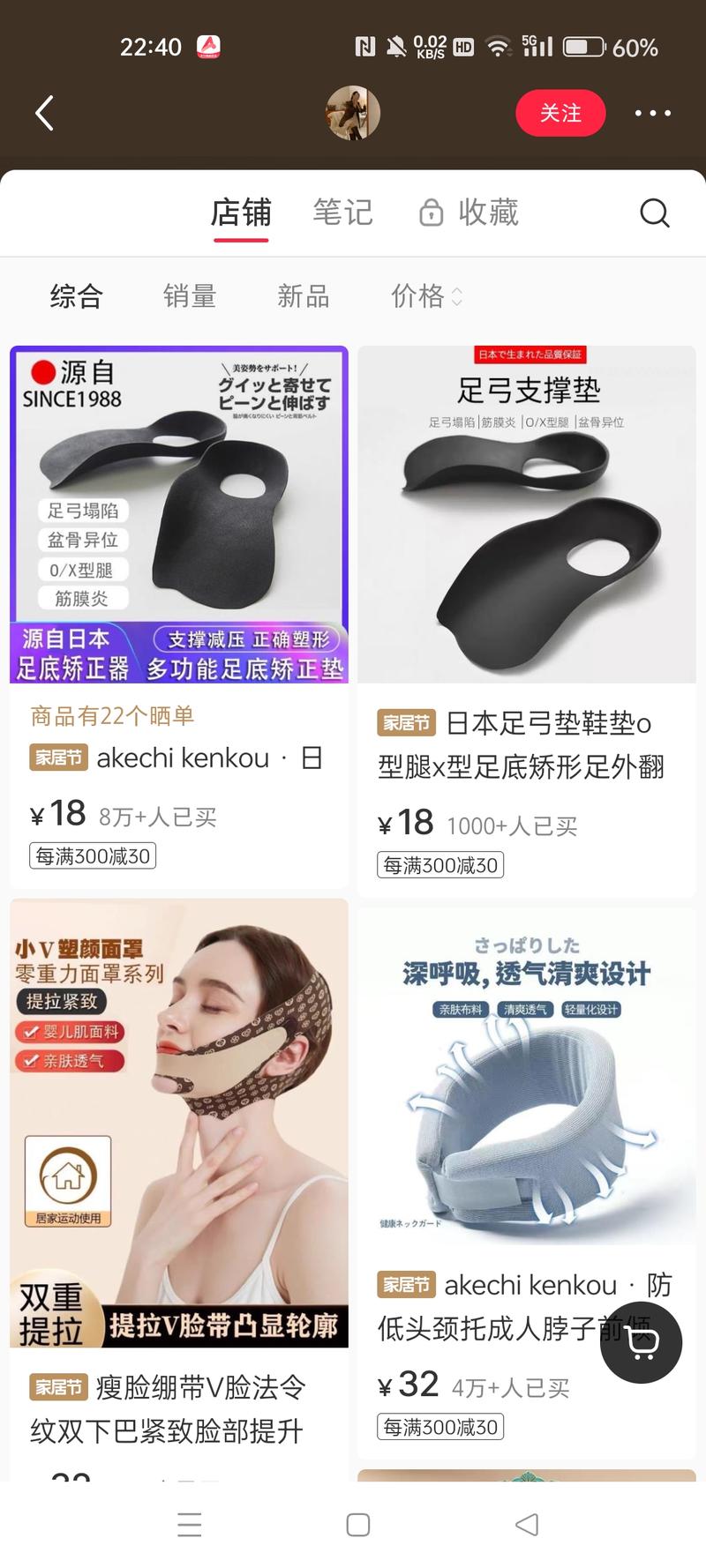Go back using the top-left arrow
This screenshot has width=706, height=1568.
[x=44, y=113]
